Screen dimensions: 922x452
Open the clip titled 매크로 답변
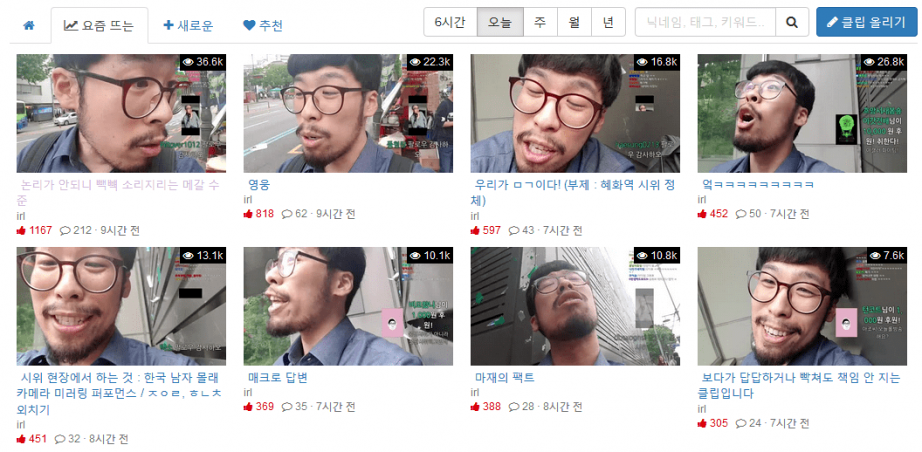click(x=278, y=378)
